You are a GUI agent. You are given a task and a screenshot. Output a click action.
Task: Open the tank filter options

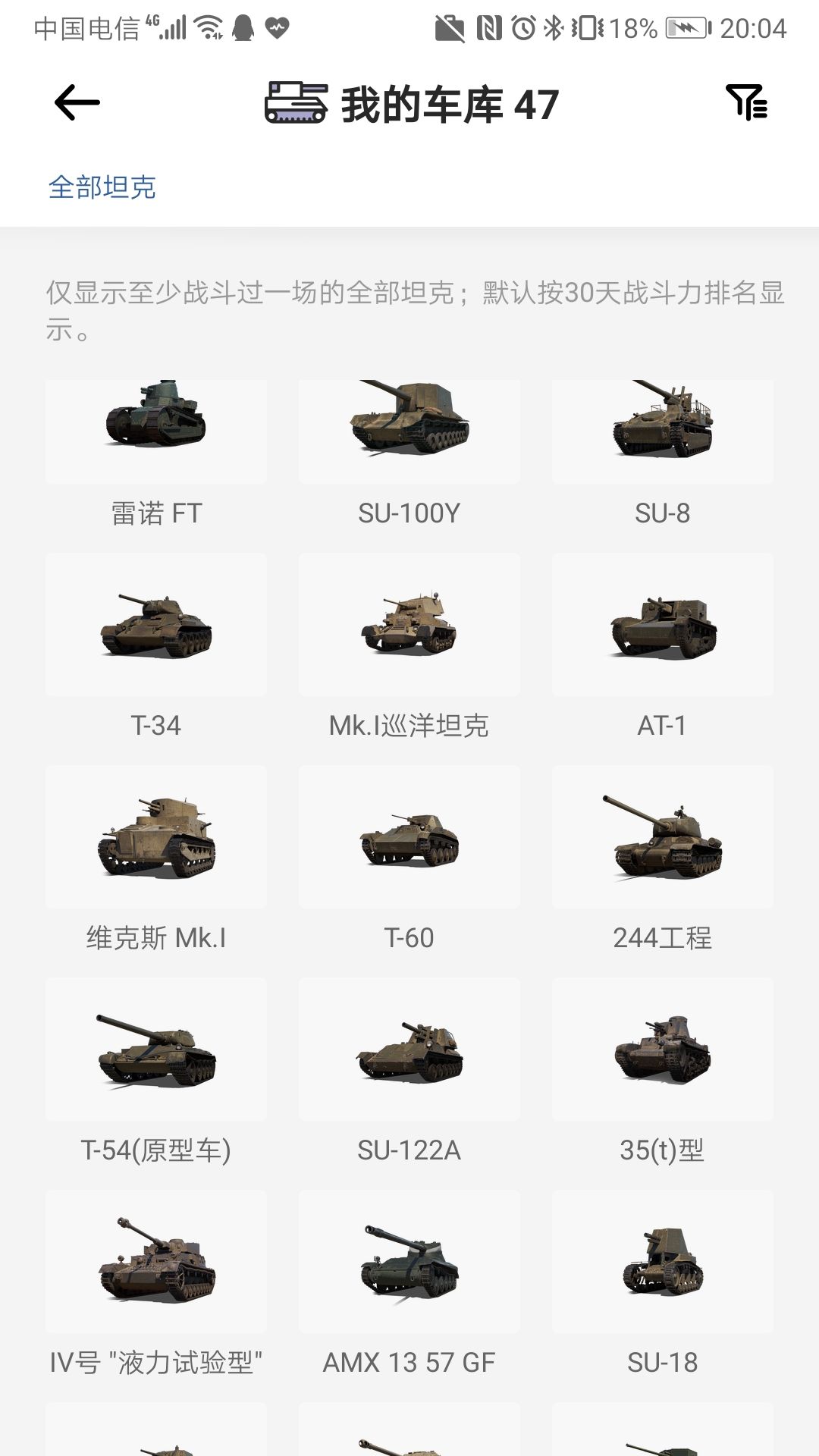[x=747, y=103]
